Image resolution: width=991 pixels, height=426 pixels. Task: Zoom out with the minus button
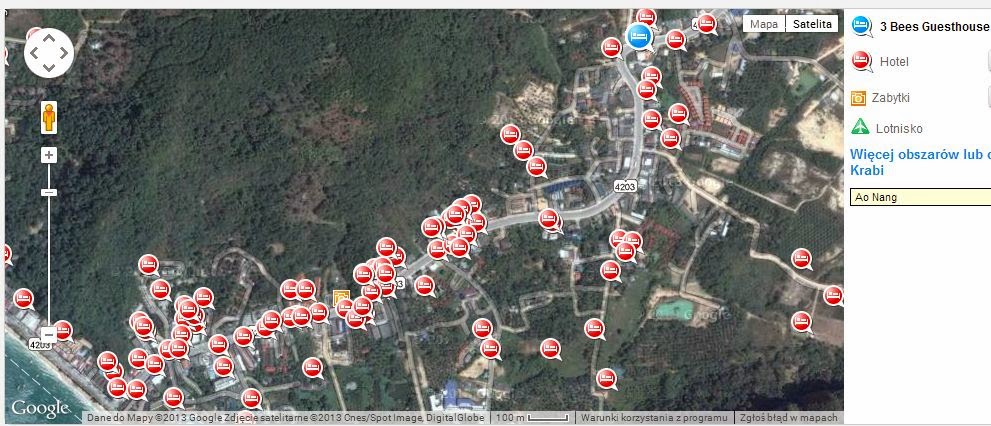tap(48, 334)
